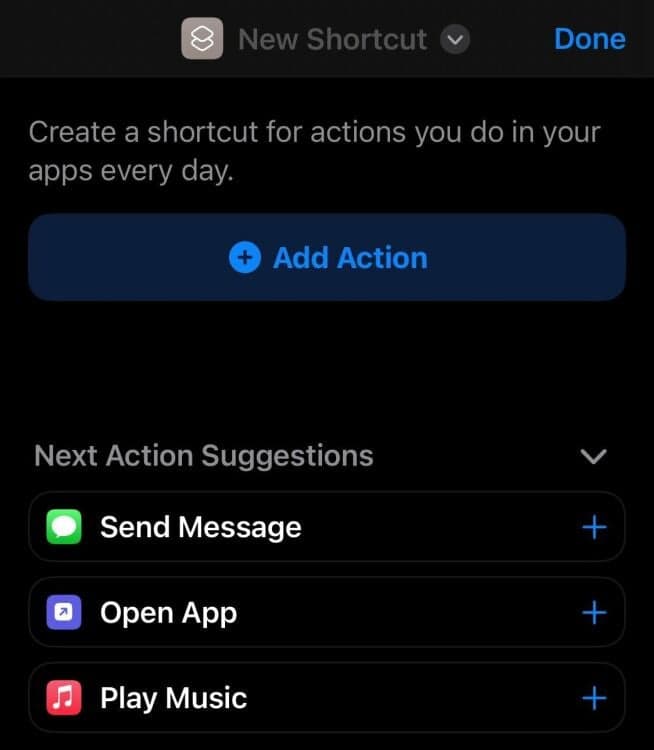Add the Open App action
This screenshot has width=654, height=750.
pyautogui.click(x=594, y=612)
